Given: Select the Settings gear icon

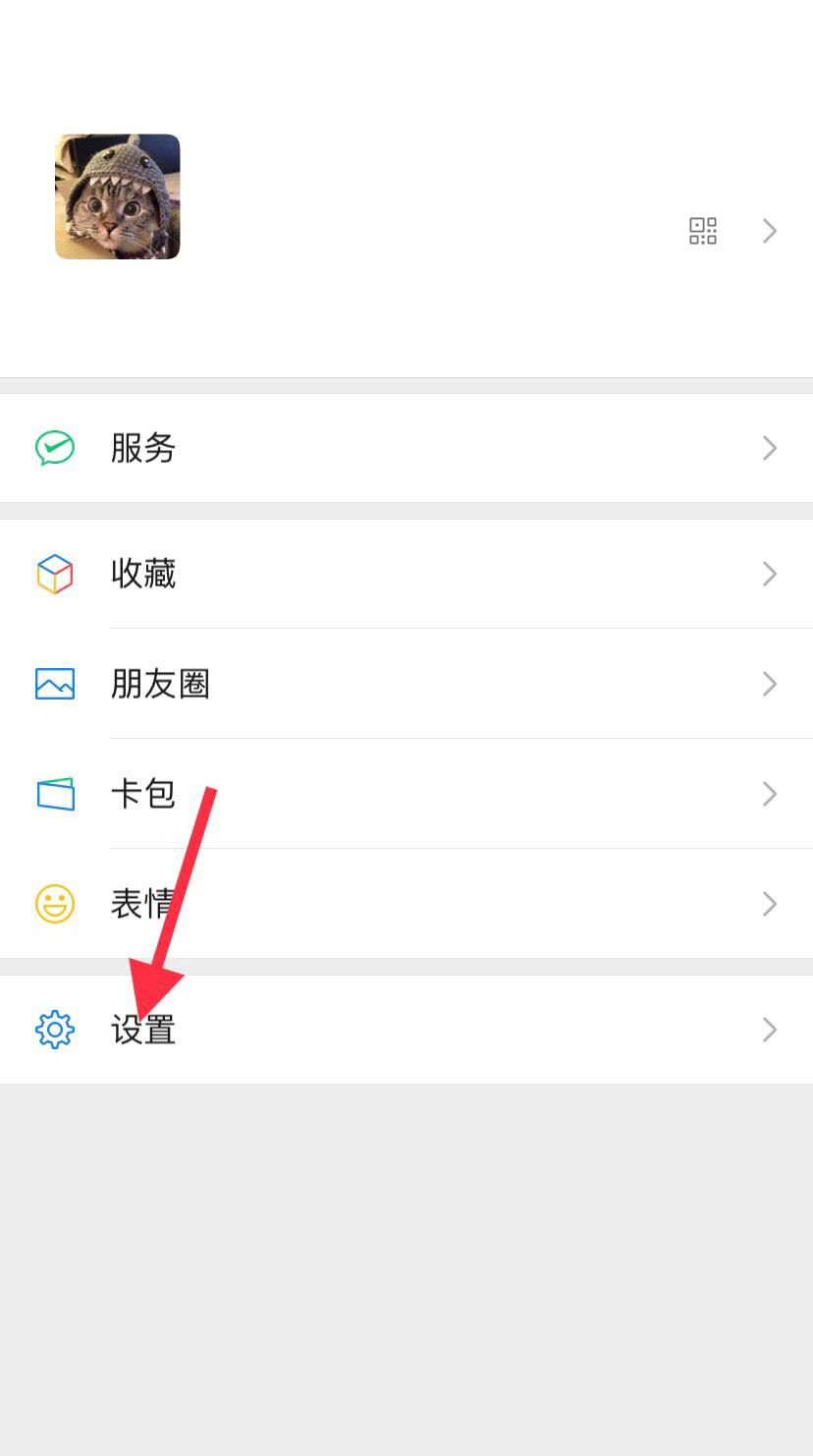Looking at the screenshot, I should (56, 1030).
